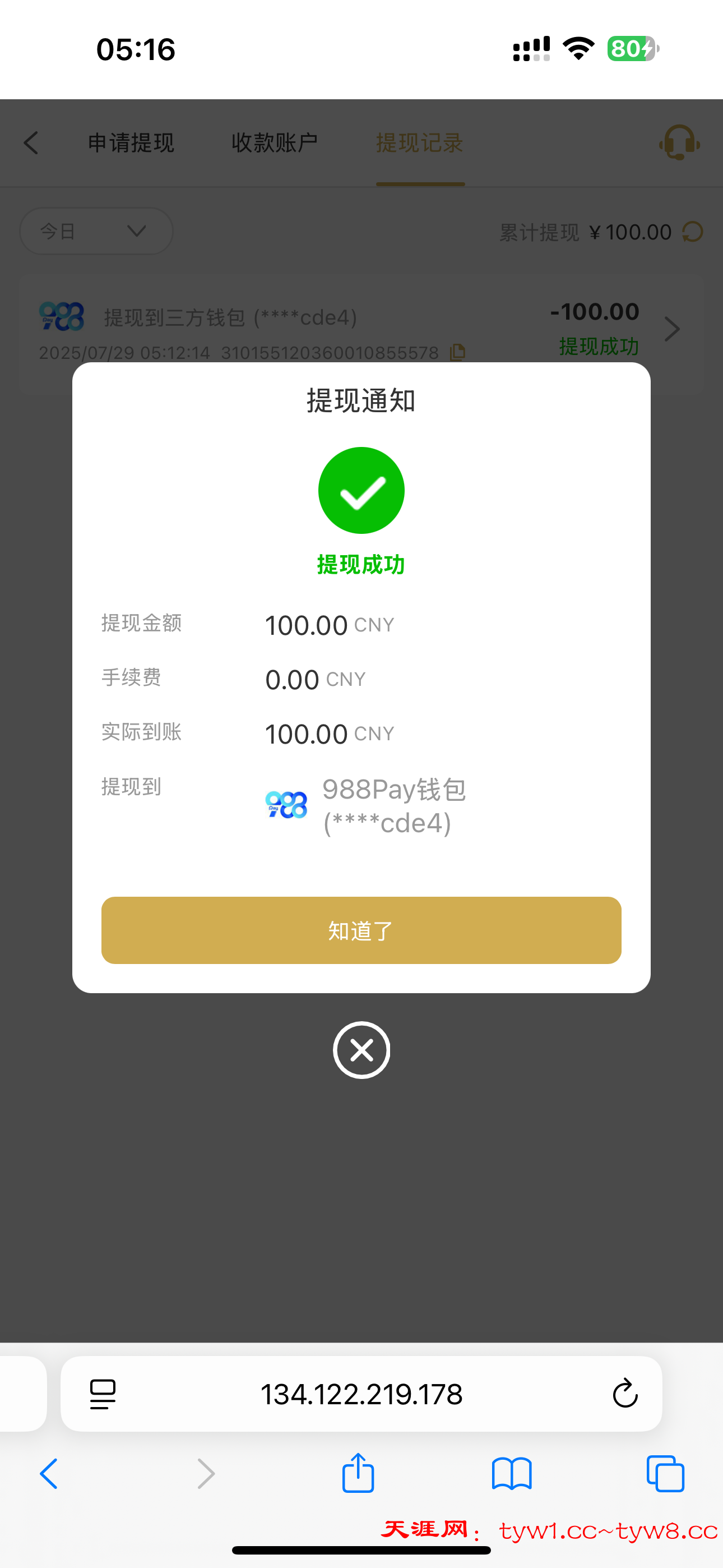Reload the page in Safari
This screenshot has width=723, height=1568.
tap(624, 1394)
